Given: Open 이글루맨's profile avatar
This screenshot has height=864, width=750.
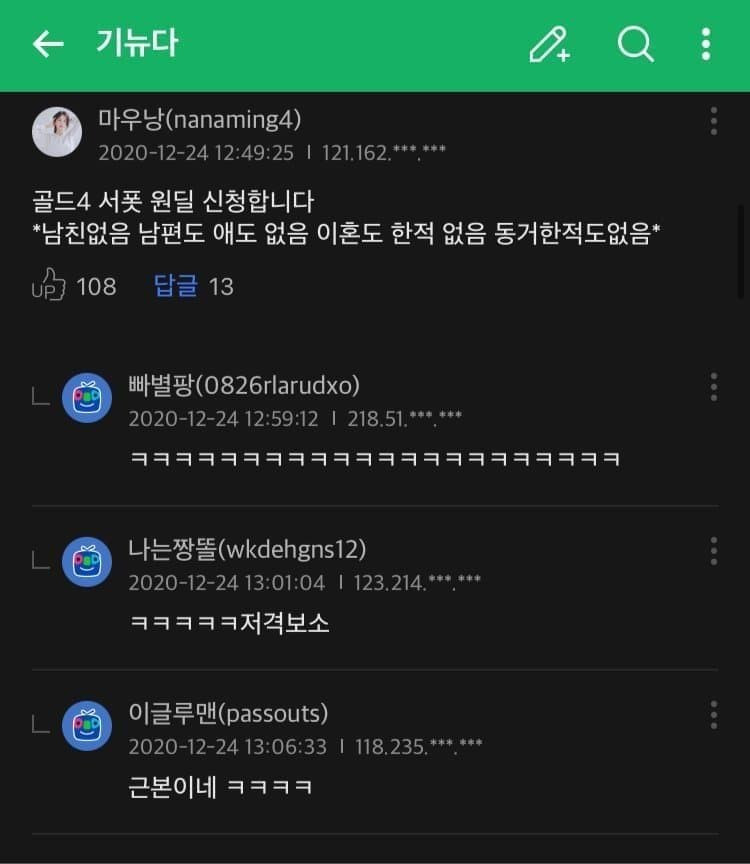Looking at the screenshot, I should pyautogui.click(x=87, y=726).
